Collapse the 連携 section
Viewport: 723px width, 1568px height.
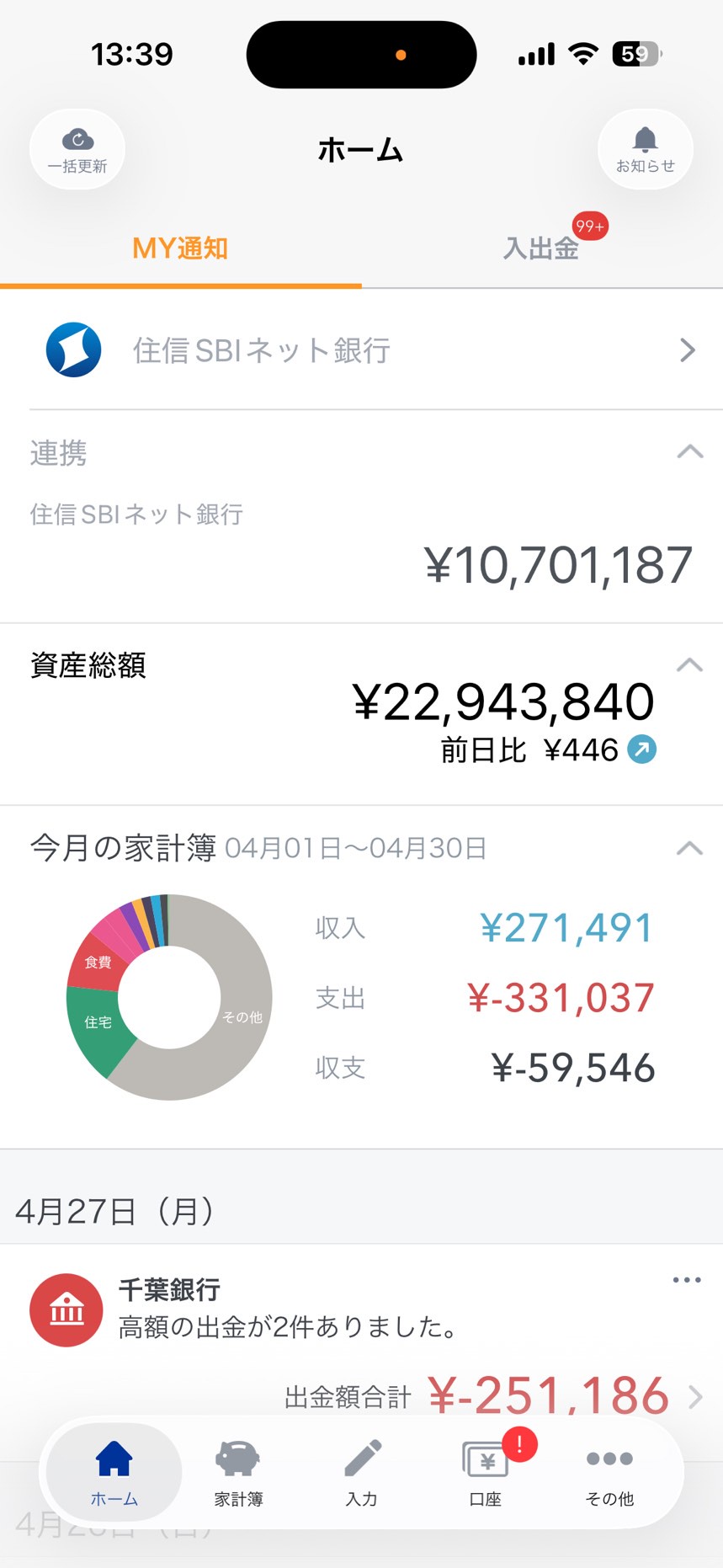point(689,452)
